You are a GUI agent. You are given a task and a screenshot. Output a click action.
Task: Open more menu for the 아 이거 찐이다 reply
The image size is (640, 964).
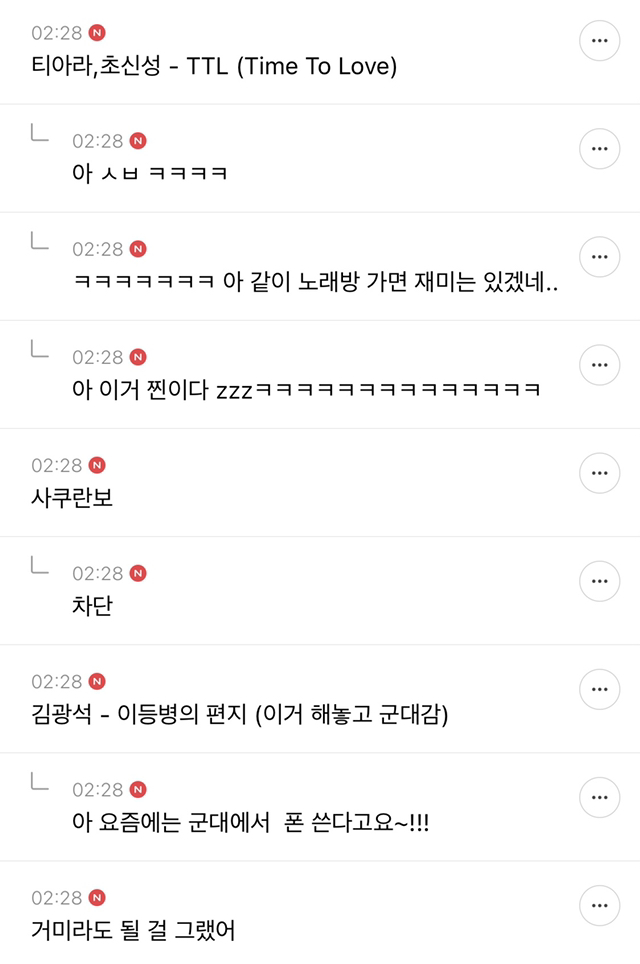[x=599, y=365]
